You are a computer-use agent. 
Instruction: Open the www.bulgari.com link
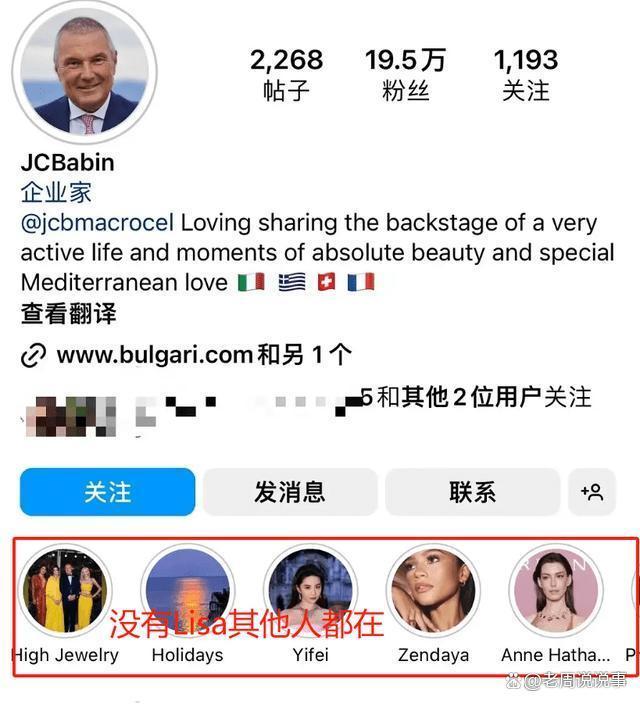[155, 355]
